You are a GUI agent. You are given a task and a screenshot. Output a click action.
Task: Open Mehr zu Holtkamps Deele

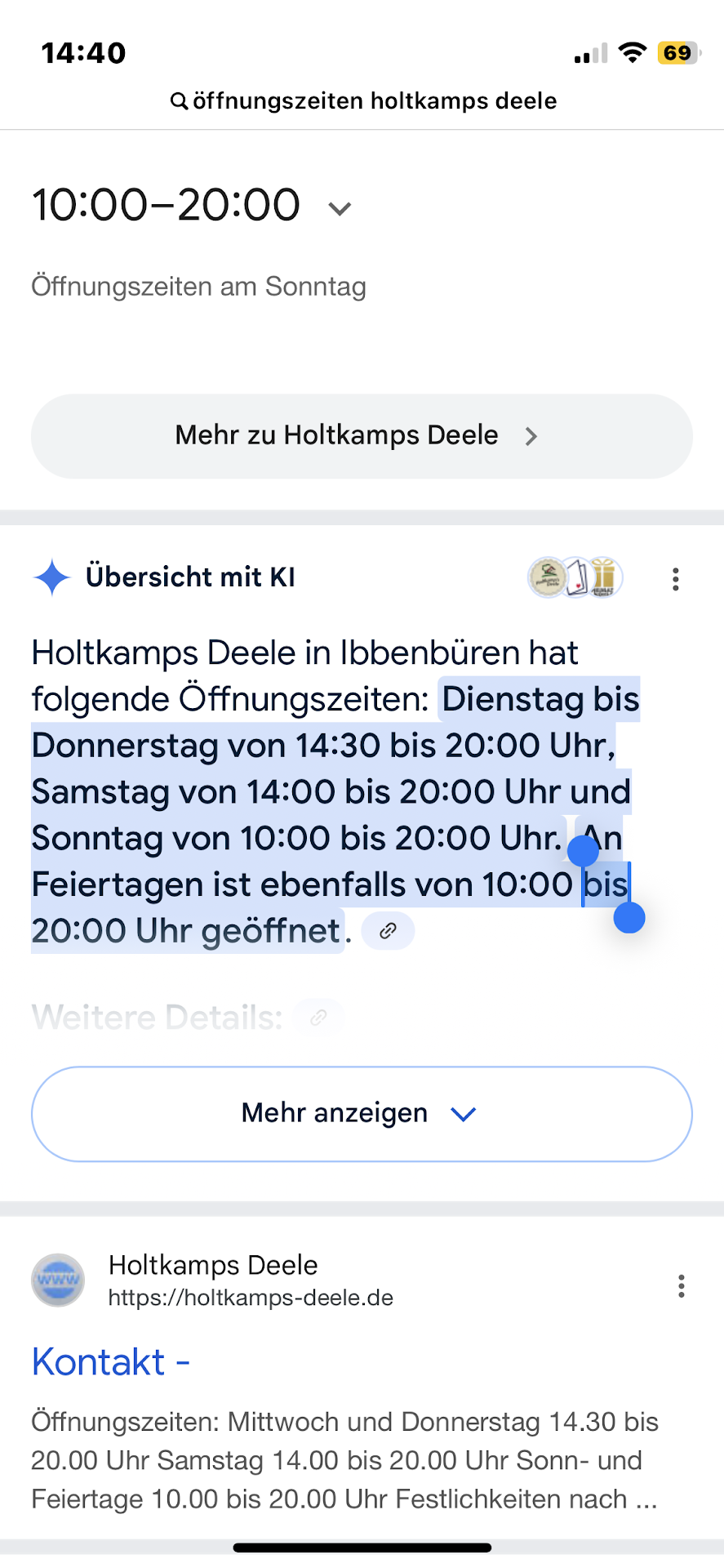coord(362,436)
